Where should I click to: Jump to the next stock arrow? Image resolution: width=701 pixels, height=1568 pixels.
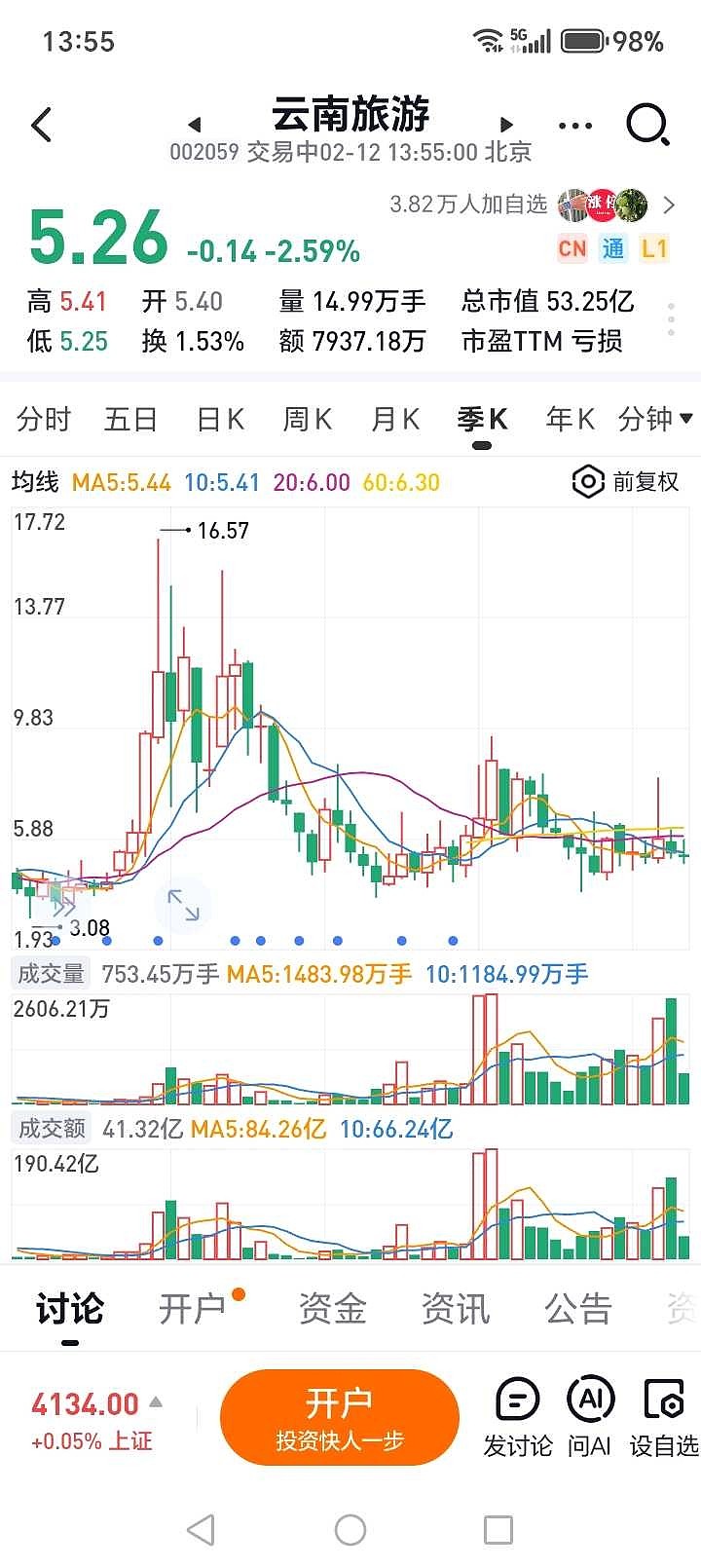(506, 125)
